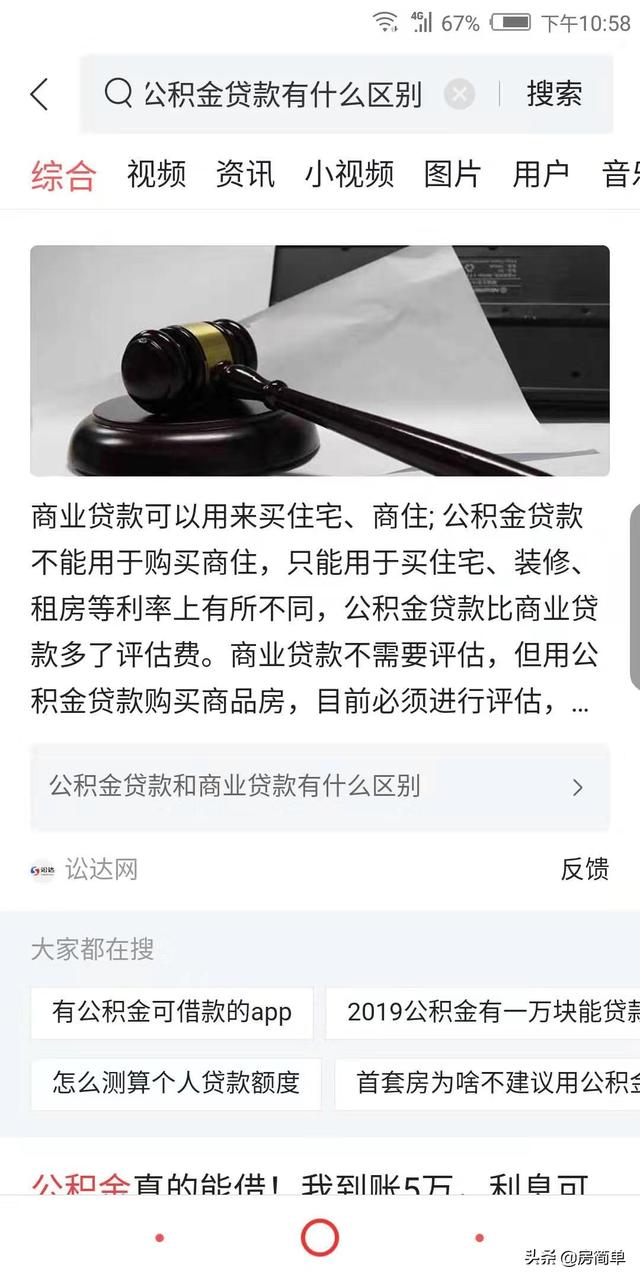The image size is (640, 1280).
Task: Clear the search query text
Action: [x=459, y=94]
